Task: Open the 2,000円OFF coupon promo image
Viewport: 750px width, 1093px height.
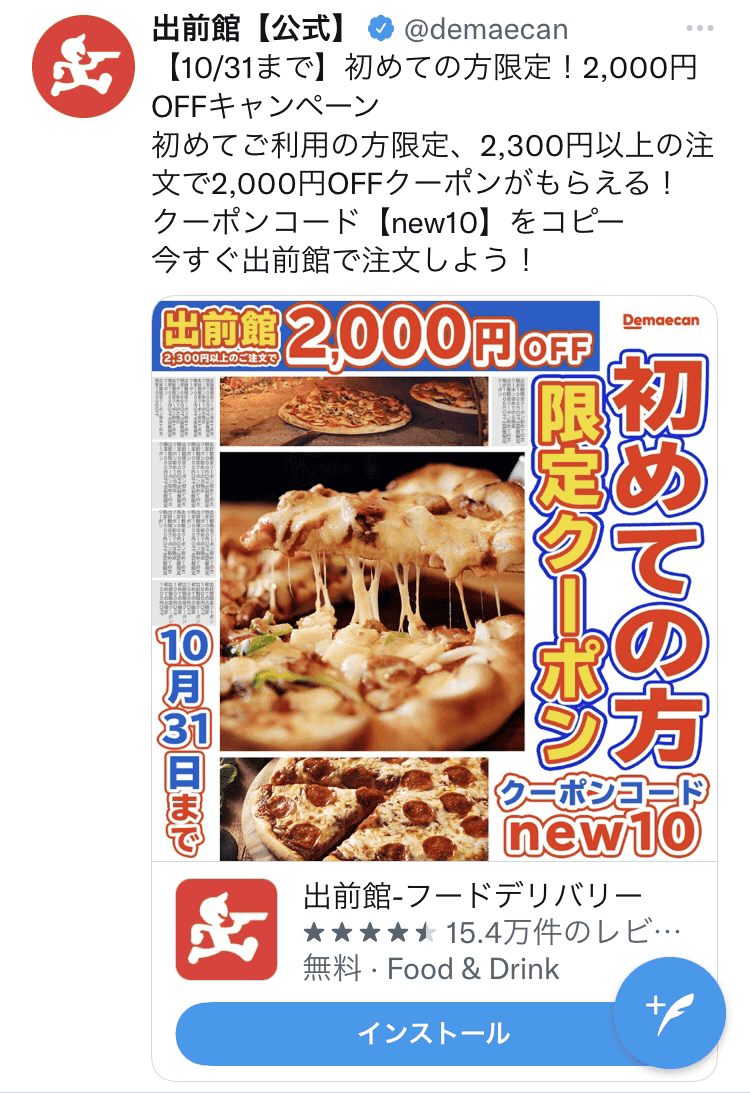Action: [434, 580]
